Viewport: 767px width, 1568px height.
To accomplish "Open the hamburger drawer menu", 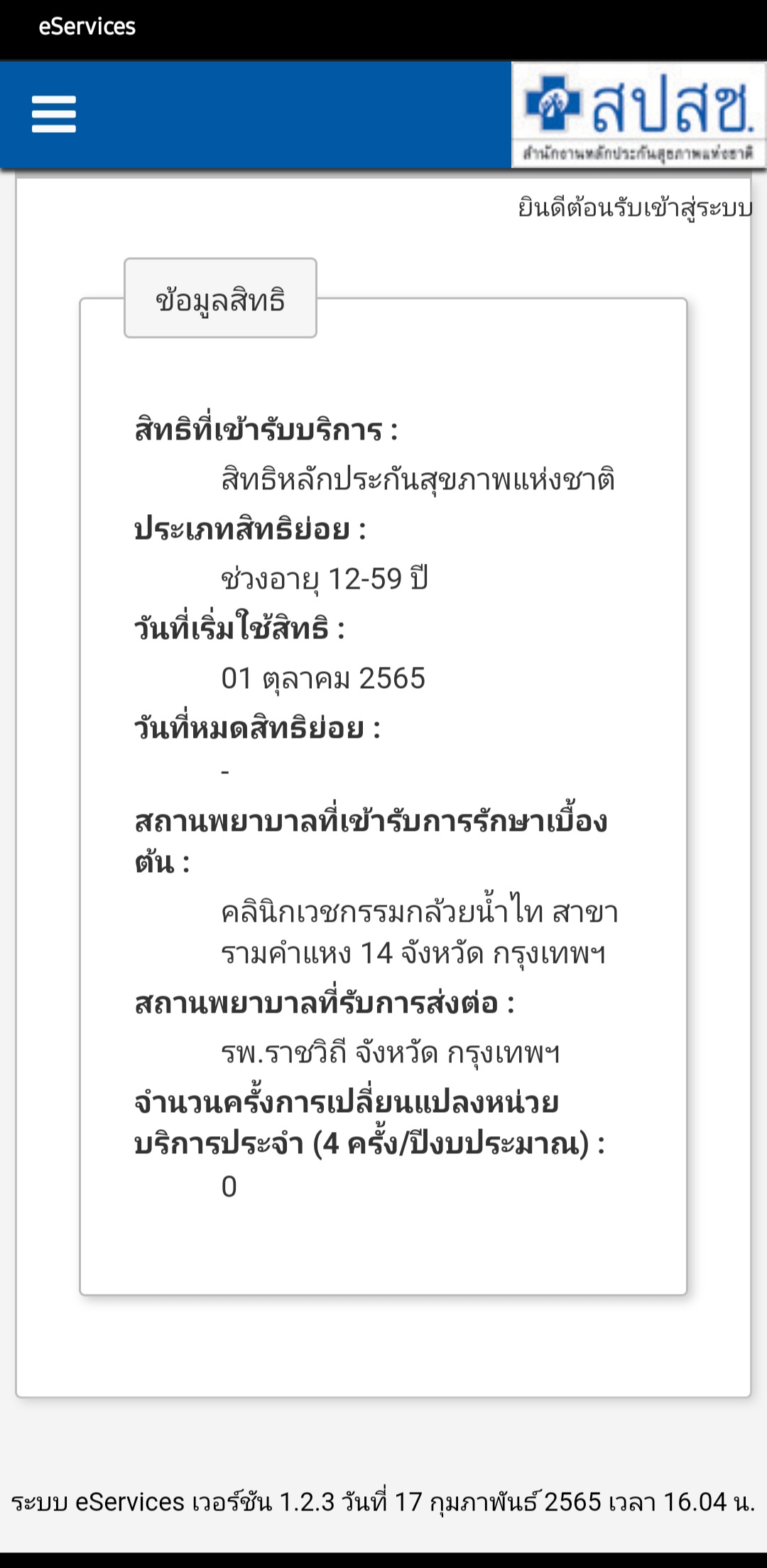I will click(54, 114).
